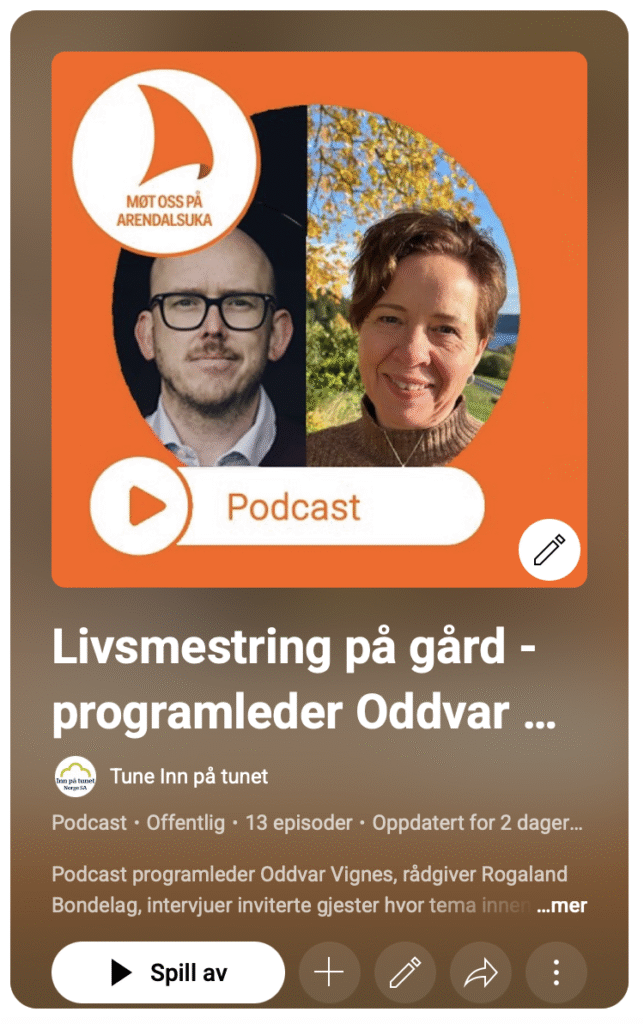The image size is (644, 1024).
Task: Open Tune Inn på tunet channel
Action: coord(188,776)
